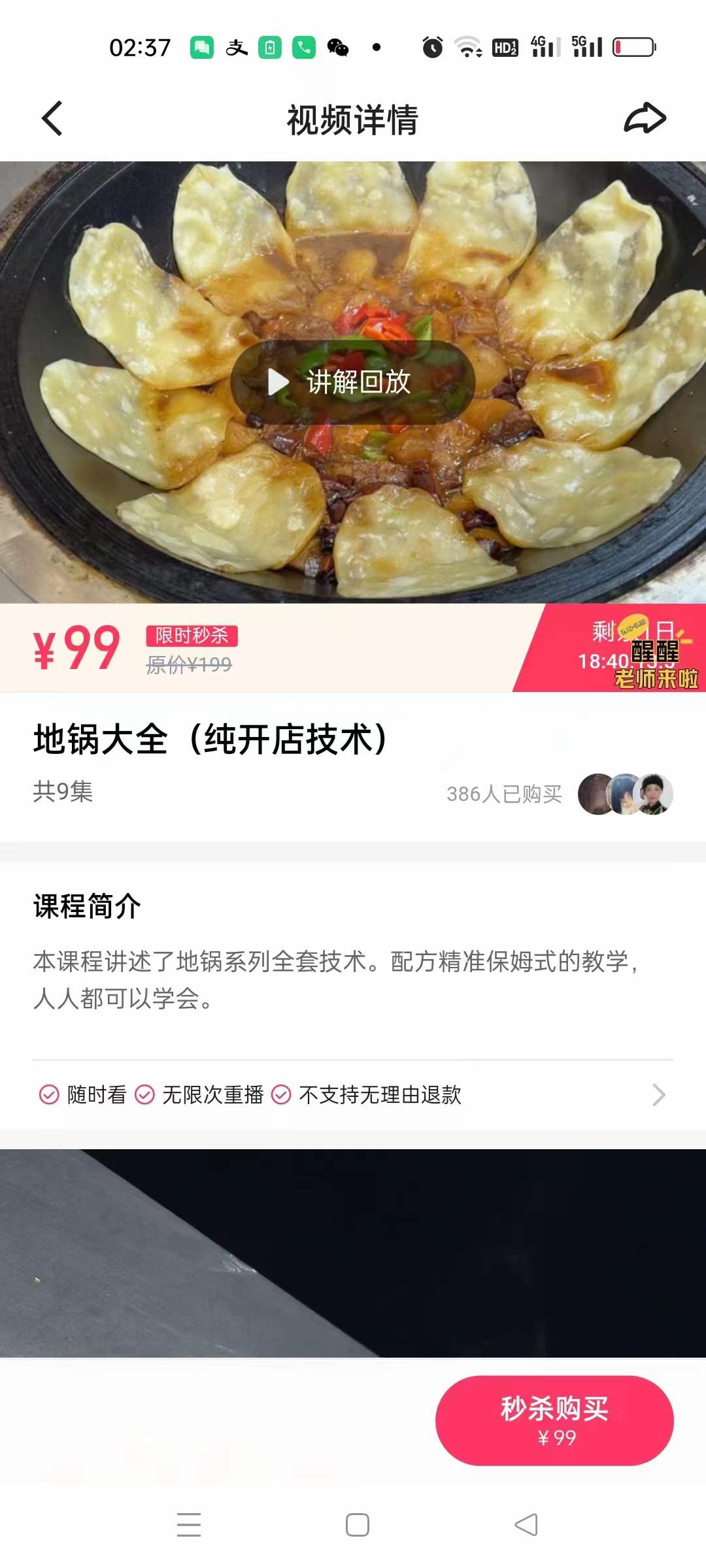Tap the 限时秒杀 badge
Screen dimensions: 706x1568
coord(193,636)
